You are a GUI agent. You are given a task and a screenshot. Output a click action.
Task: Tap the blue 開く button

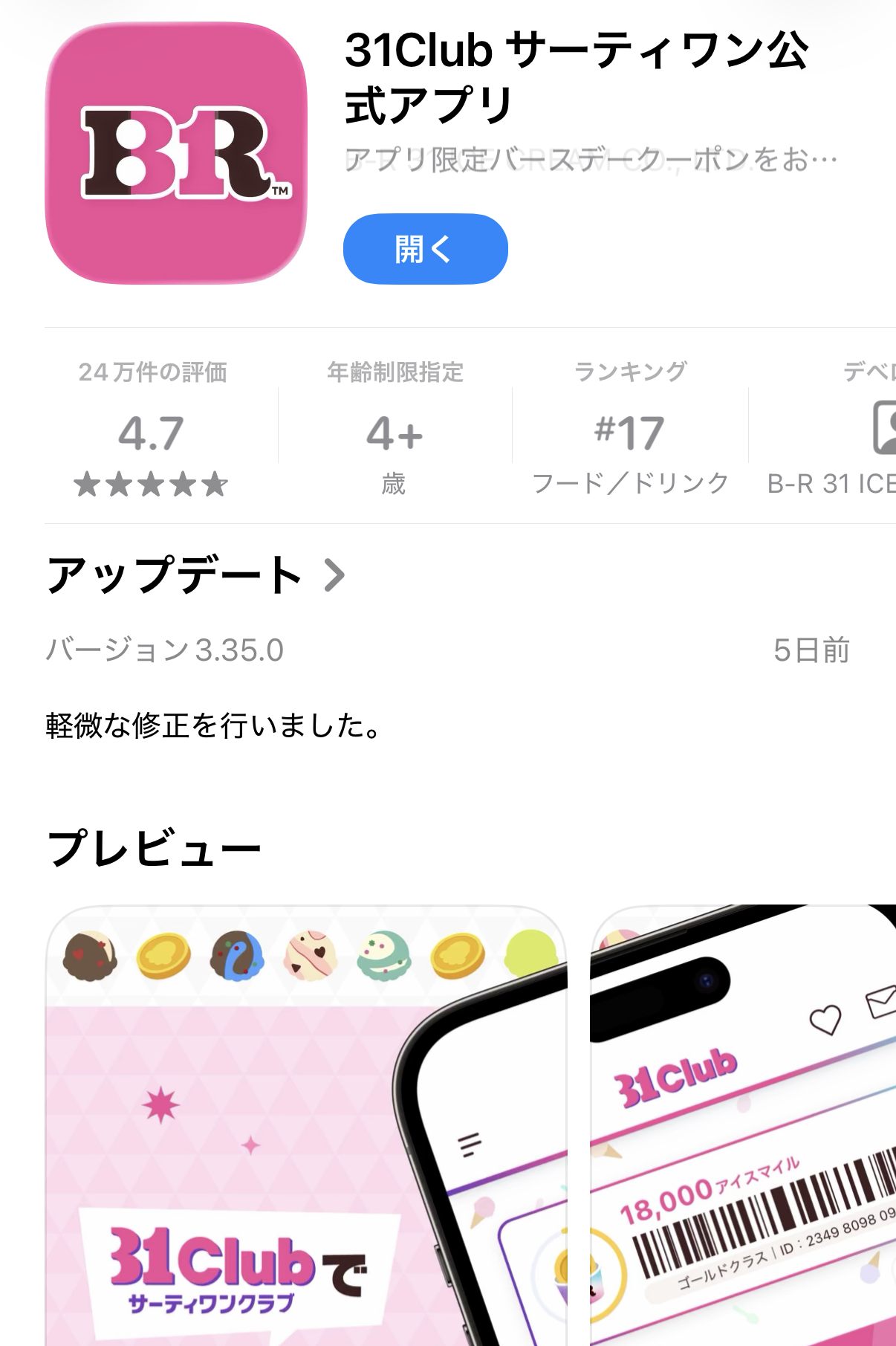[x=425, y=249]
